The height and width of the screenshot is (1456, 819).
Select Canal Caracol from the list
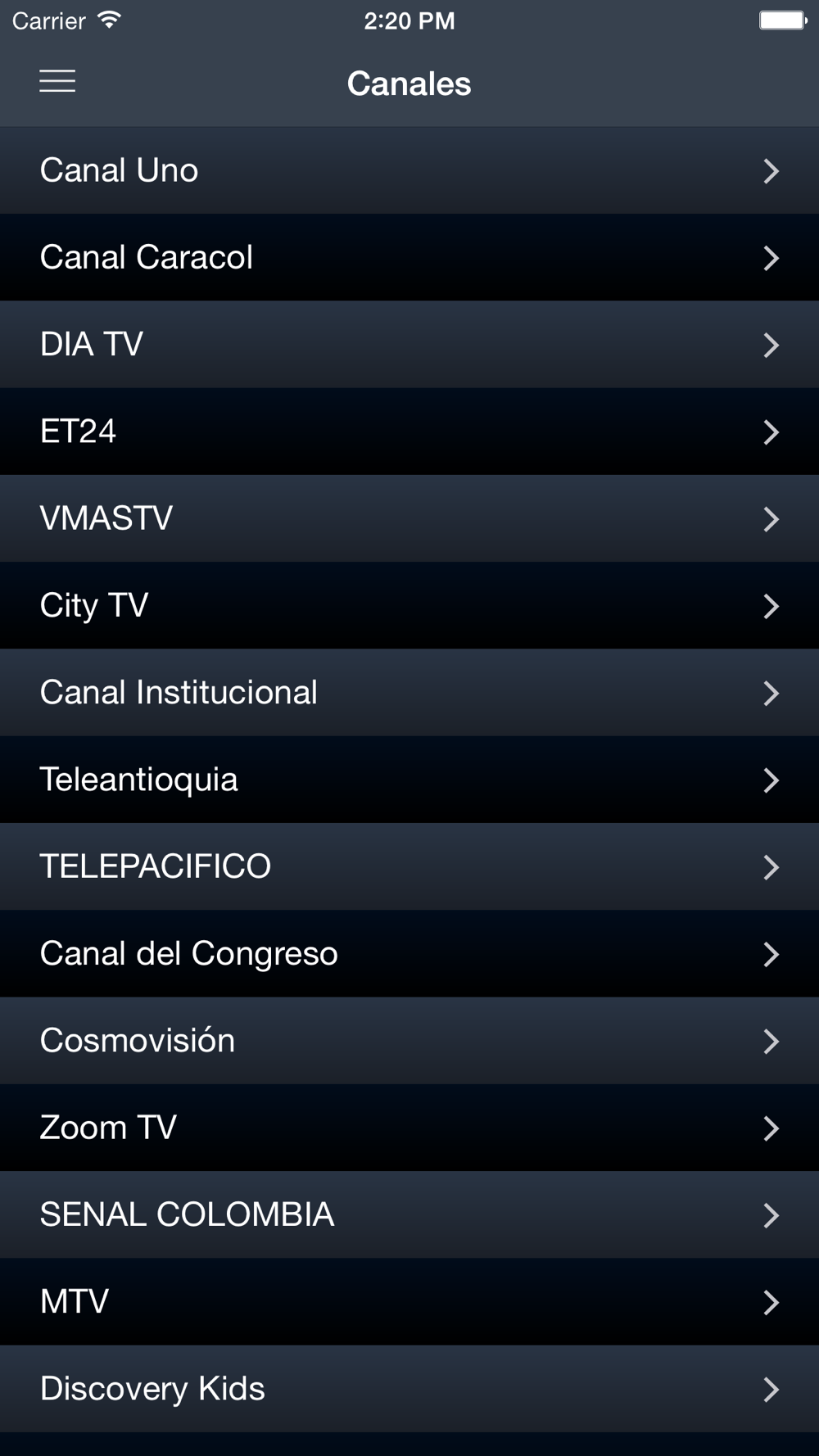tap(409, 258)
